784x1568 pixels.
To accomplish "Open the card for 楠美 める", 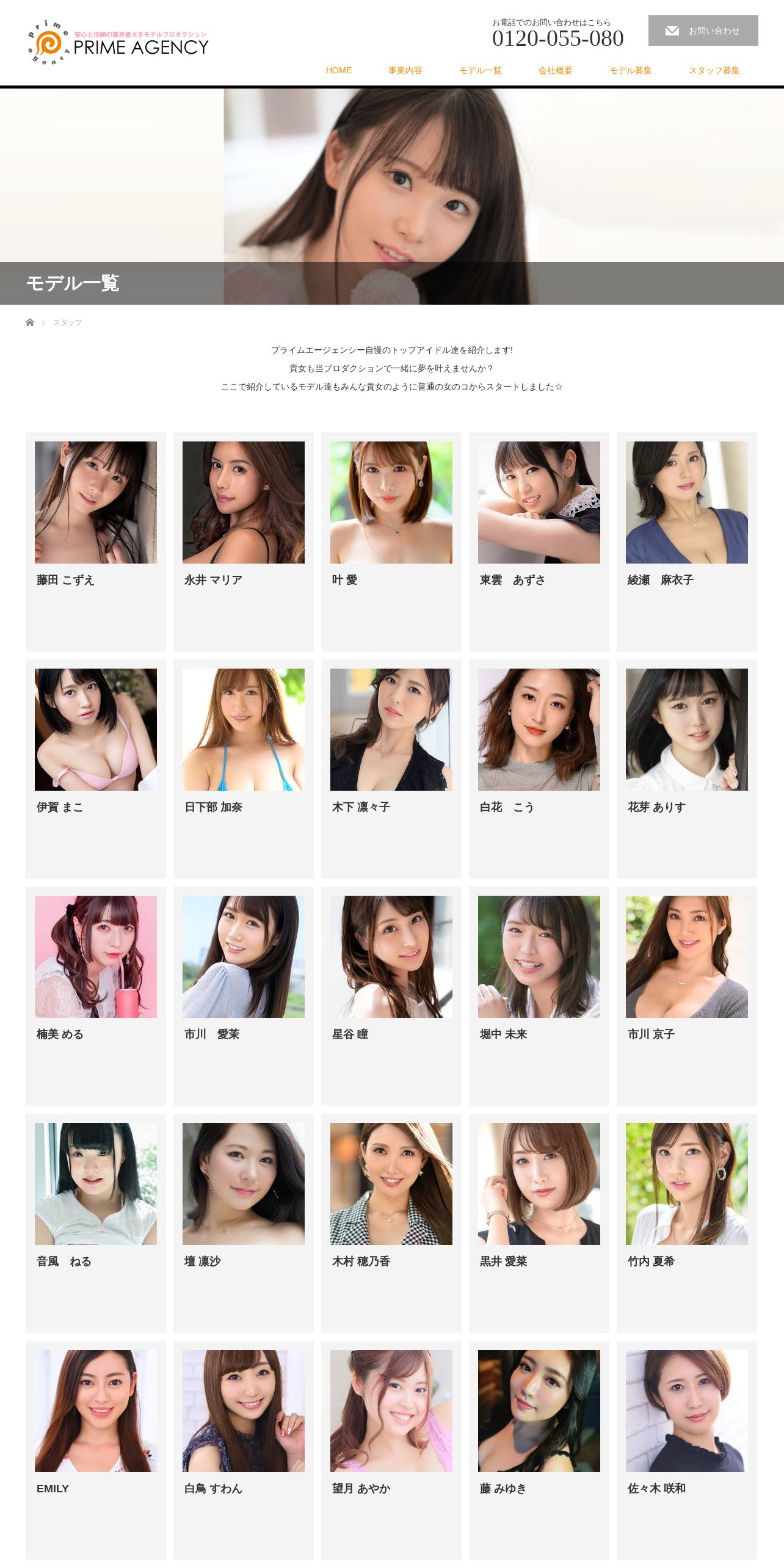I will pos(96,996).
